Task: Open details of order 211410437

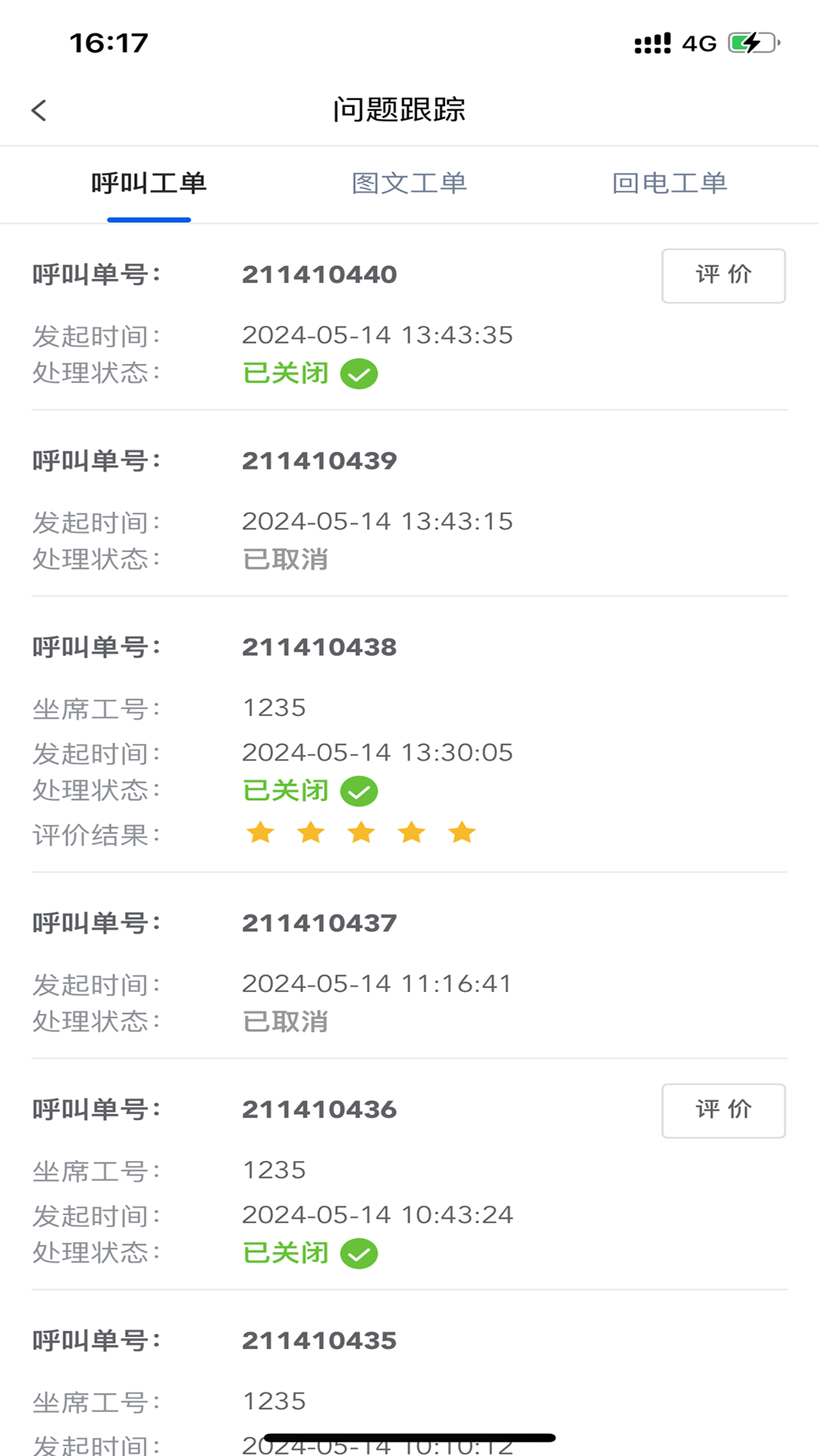Action: pyautogui.click(x=318, y=923)
